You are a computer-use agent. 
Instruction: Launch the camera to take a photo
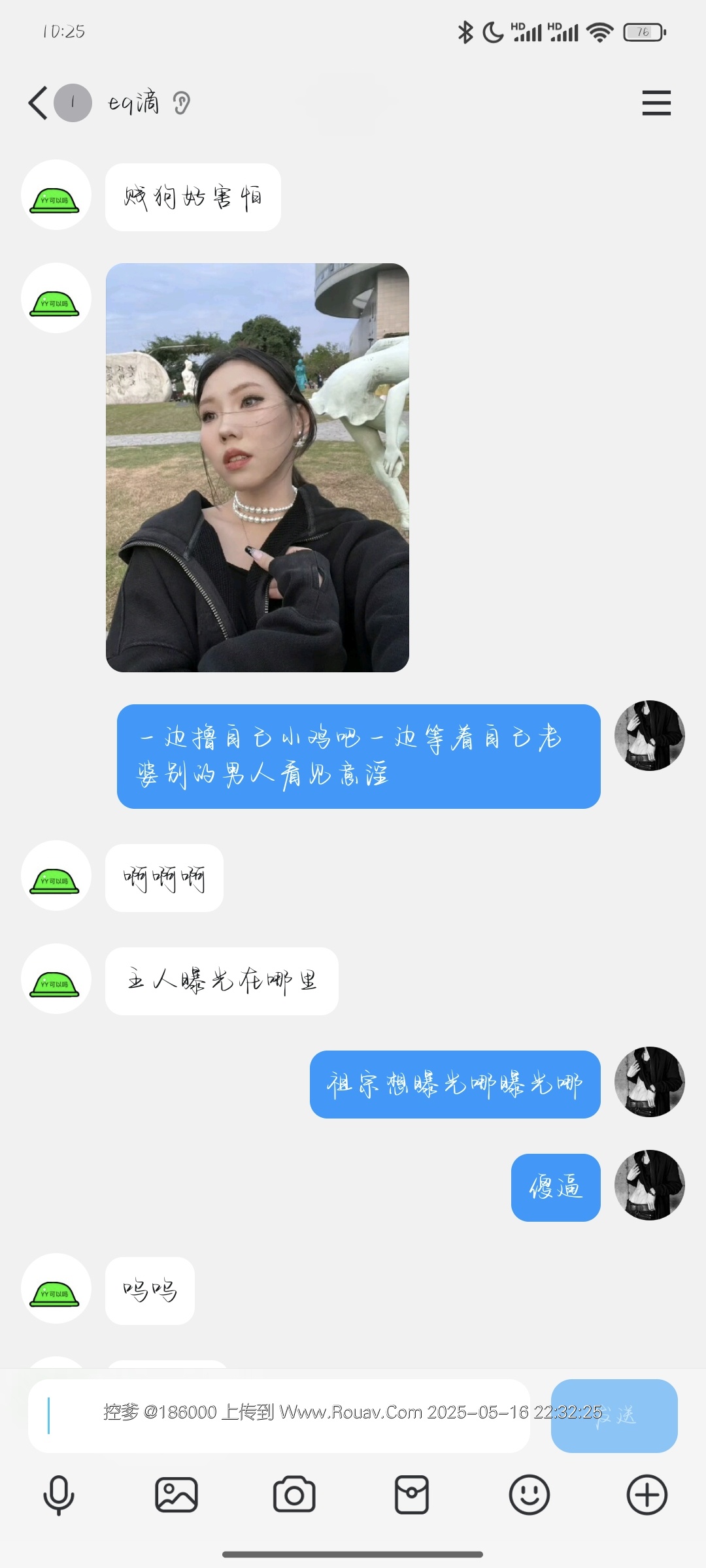pyautogui.click(x=294, y=1495)
